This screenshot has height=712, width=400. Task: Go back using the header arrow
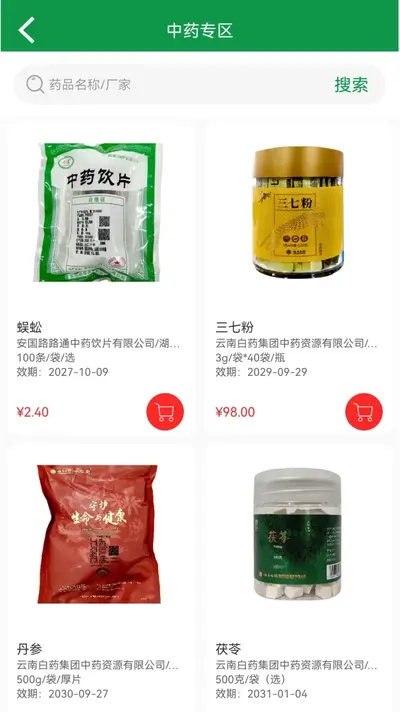coord(26,30)
